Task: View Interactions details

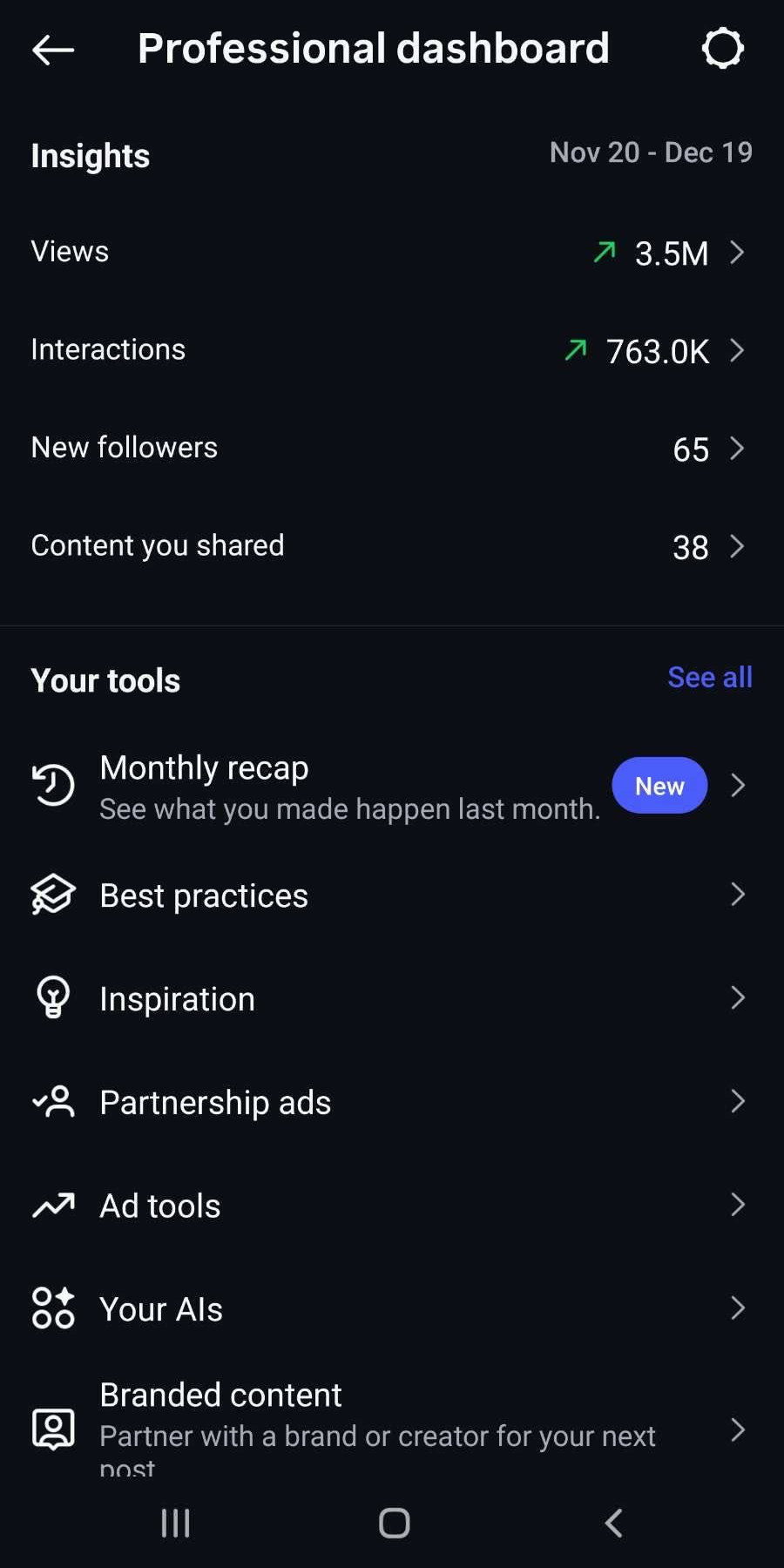Action: pyautogui.click(x=391, y=350)
